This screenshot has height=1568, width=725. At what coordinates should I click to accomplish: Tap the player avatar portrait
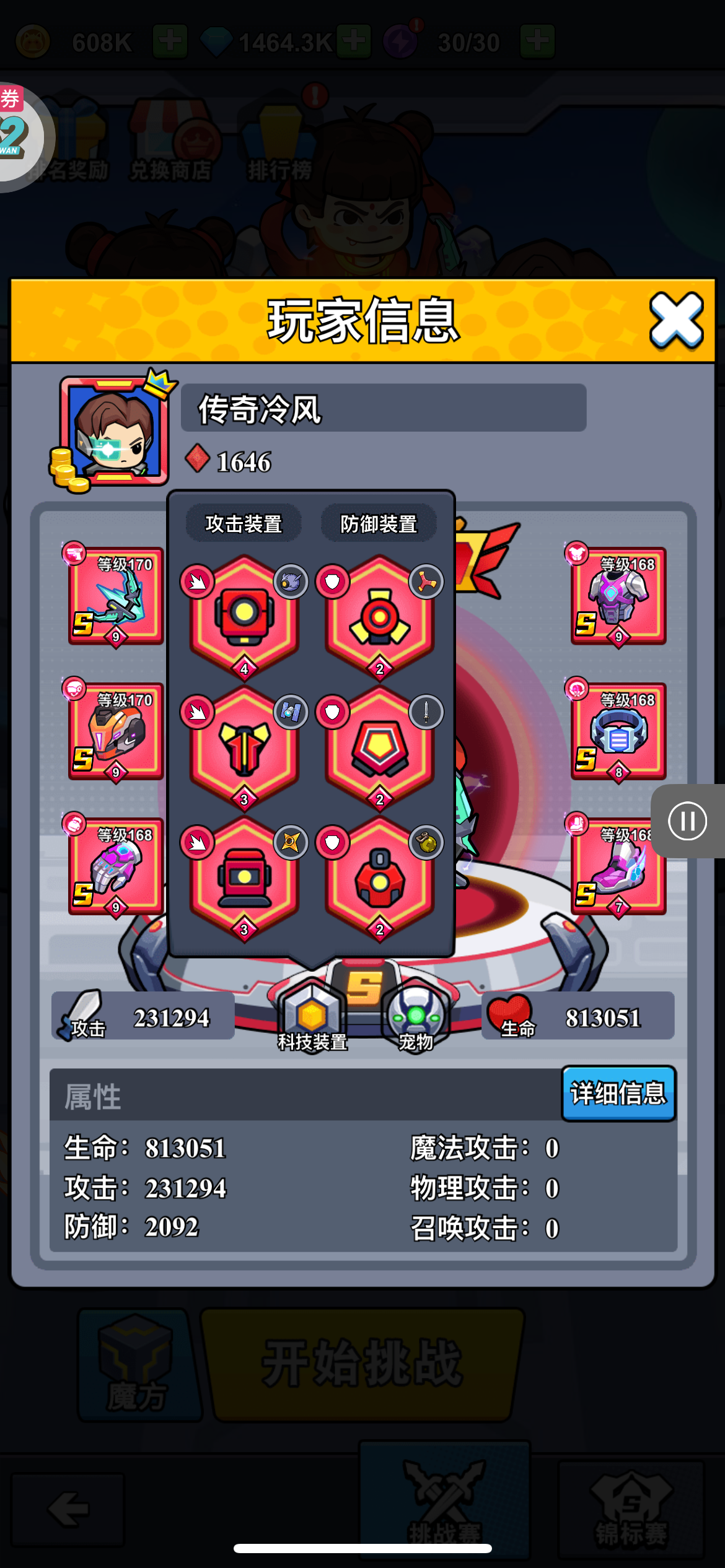coord(114,431)
